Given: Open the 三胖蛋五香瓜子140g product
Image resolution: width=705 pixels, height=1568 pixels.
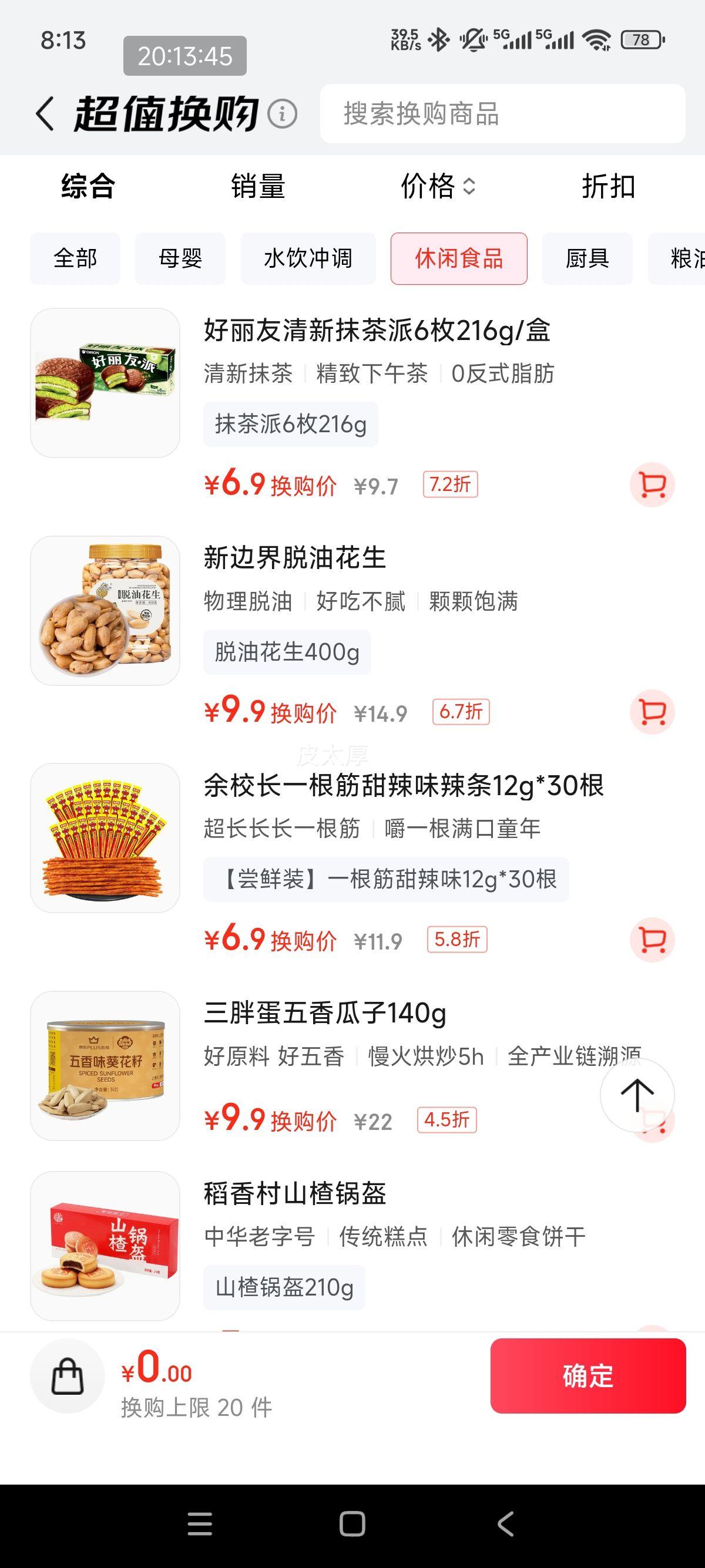Looking at the screenshot, I should click(324, 1014).
